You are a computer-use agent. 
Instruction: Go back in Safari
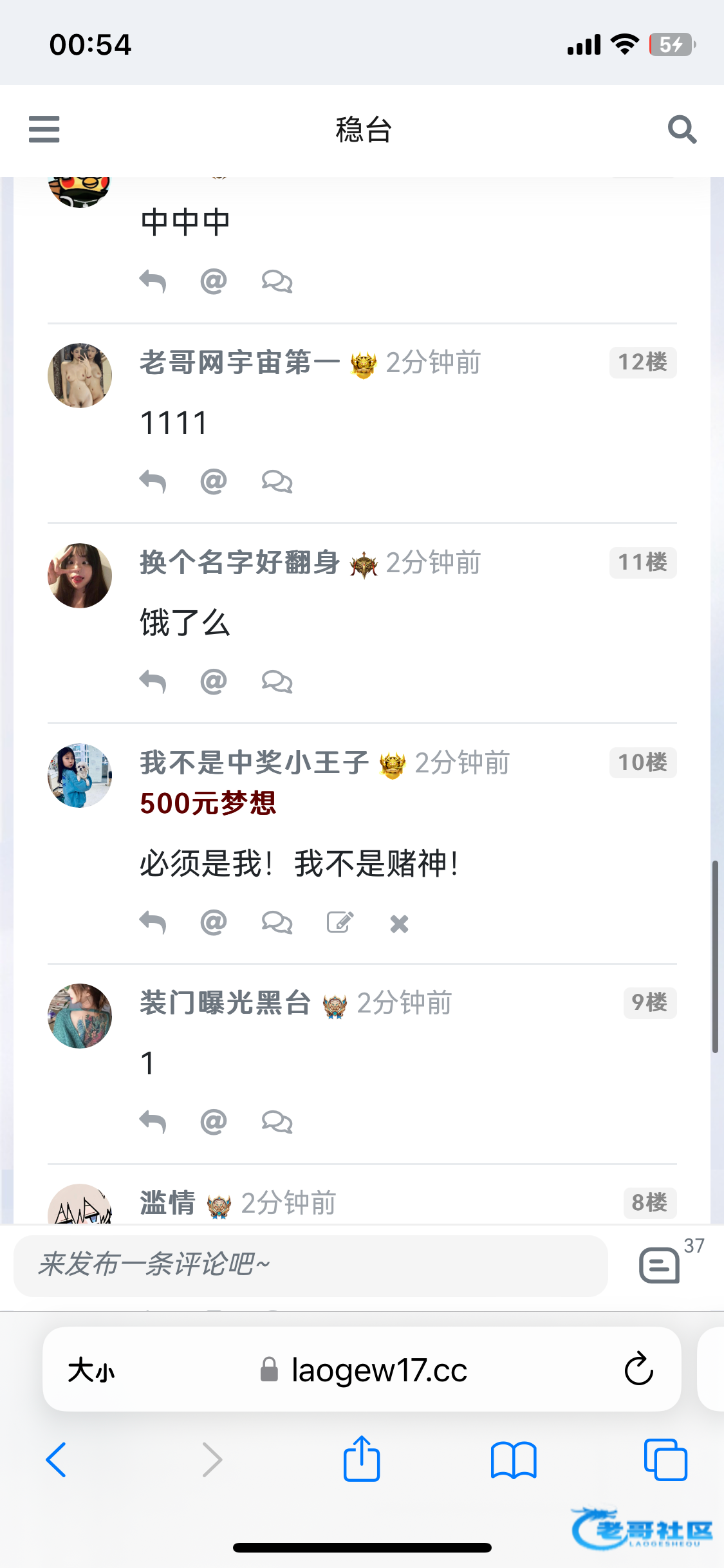57,1460
